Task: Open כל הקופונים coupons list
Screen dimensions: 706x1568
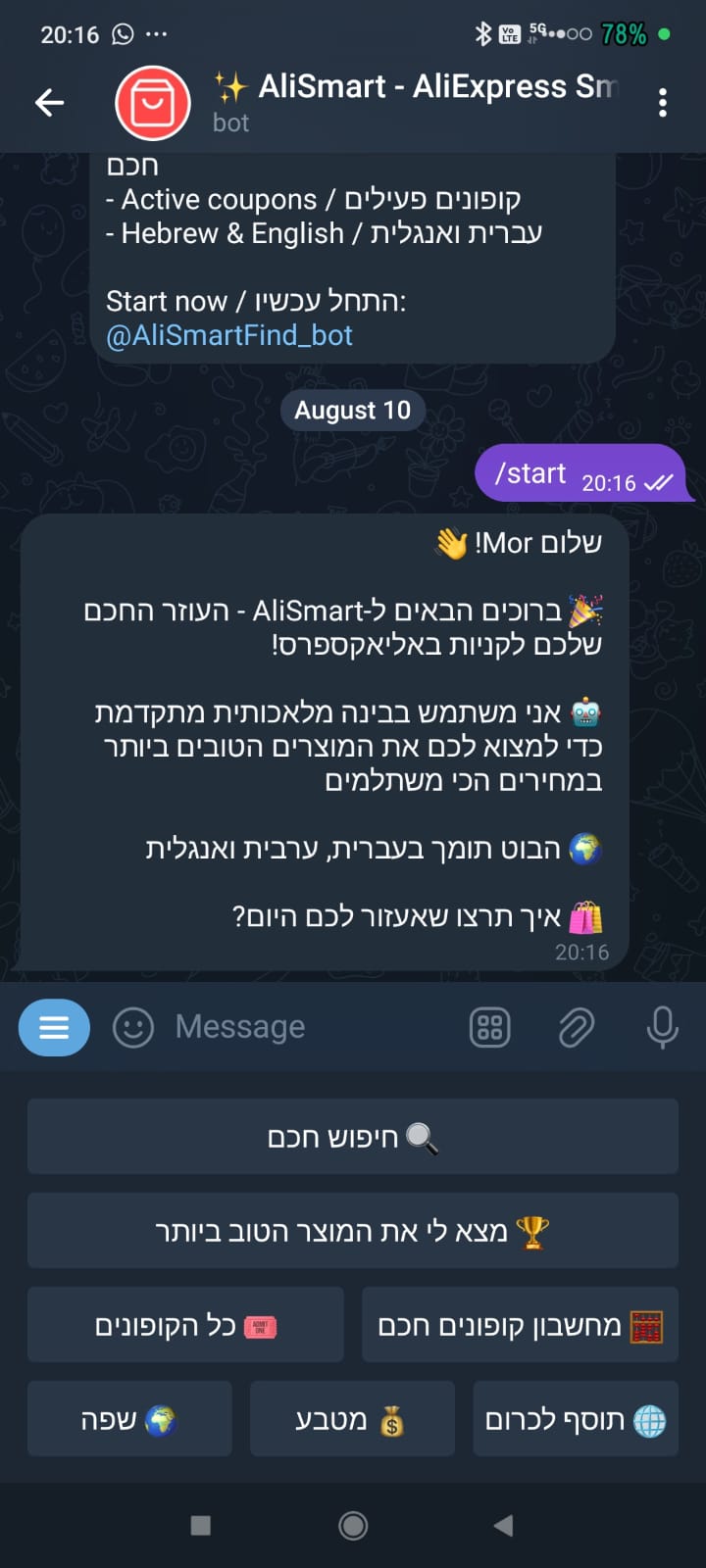Action: click(x=185, y=1325)
